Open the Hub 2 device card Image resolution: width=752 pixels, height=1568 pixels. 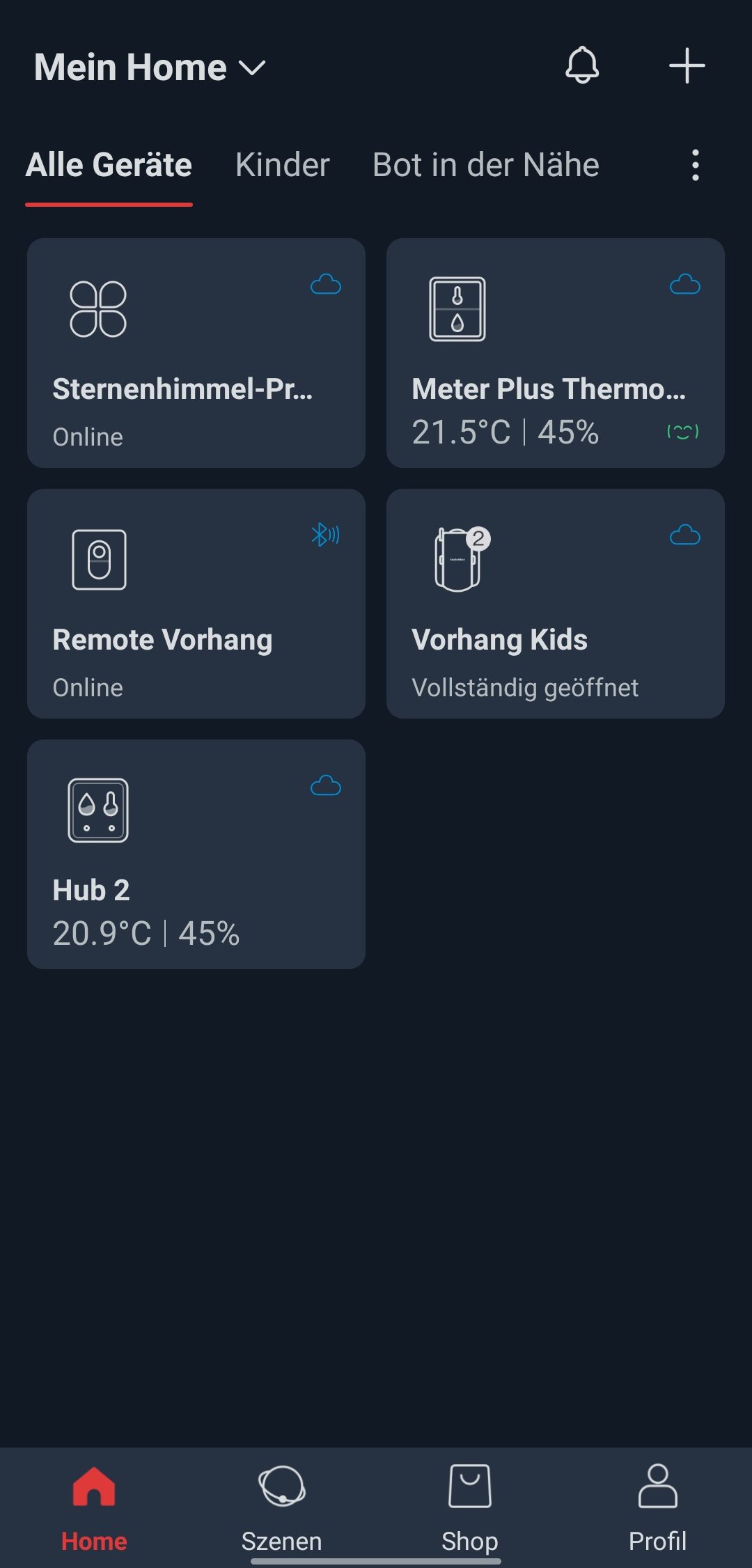[196, 854]
